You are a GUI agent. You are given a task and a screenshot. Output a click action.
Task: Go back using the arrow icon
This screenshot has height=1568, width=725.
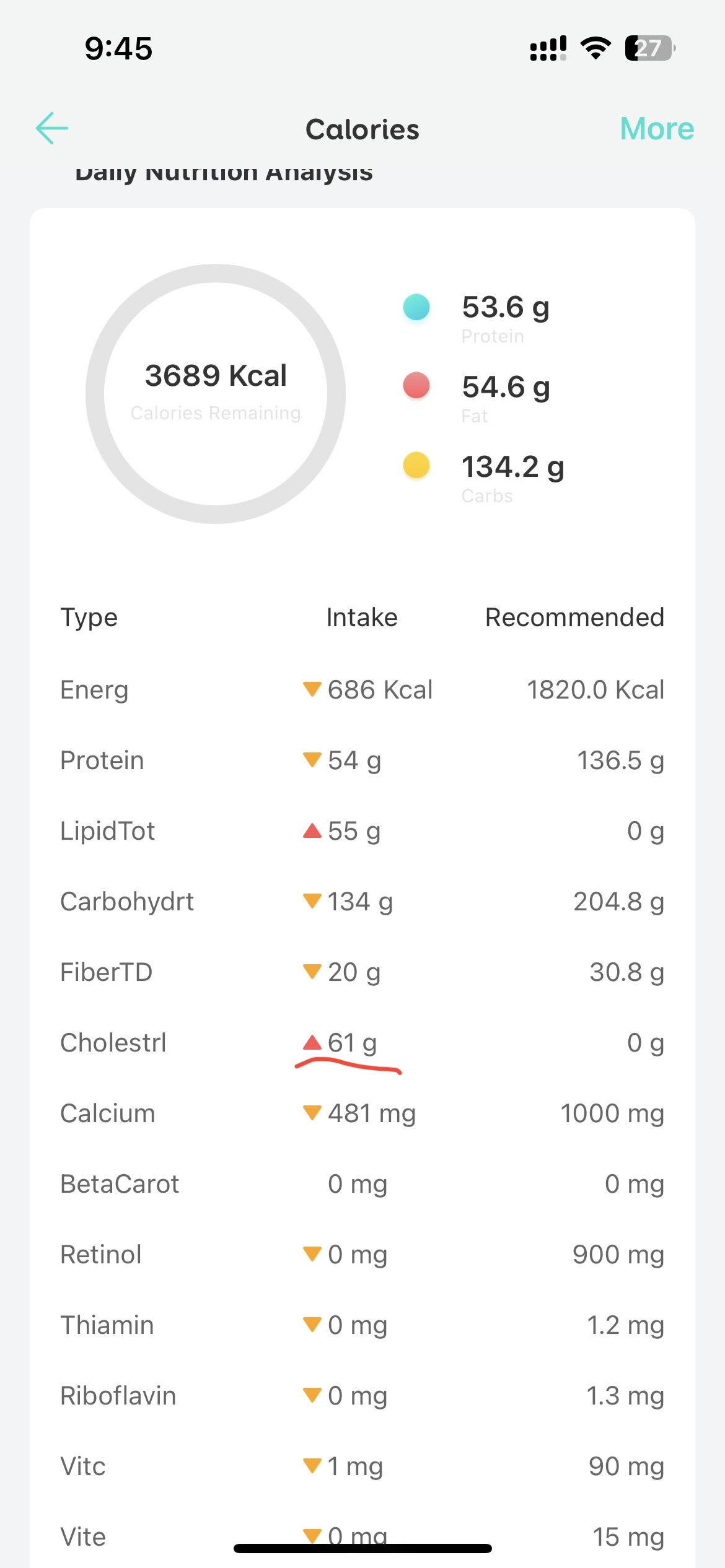pos(52,128)
